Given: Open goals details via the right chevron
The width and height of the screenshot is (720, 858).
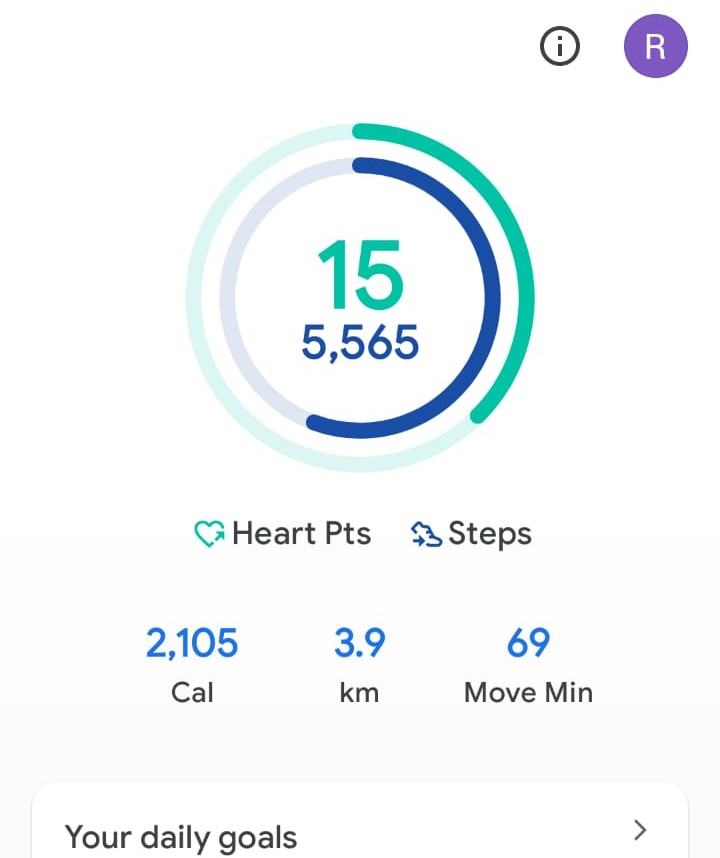Looking at the screenshot, I should pos(639,830).
